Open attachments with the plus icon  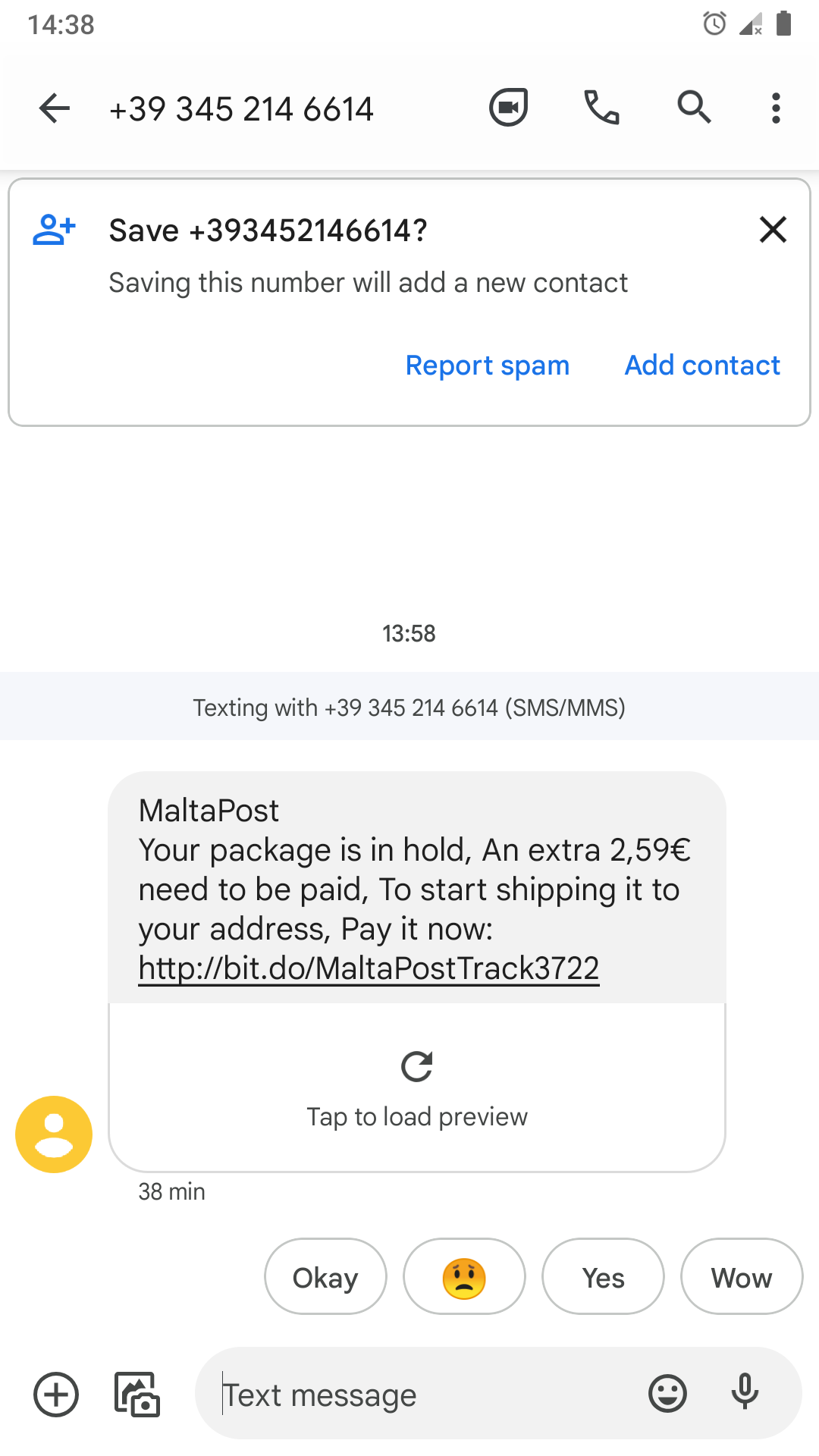coord(55,1394)
